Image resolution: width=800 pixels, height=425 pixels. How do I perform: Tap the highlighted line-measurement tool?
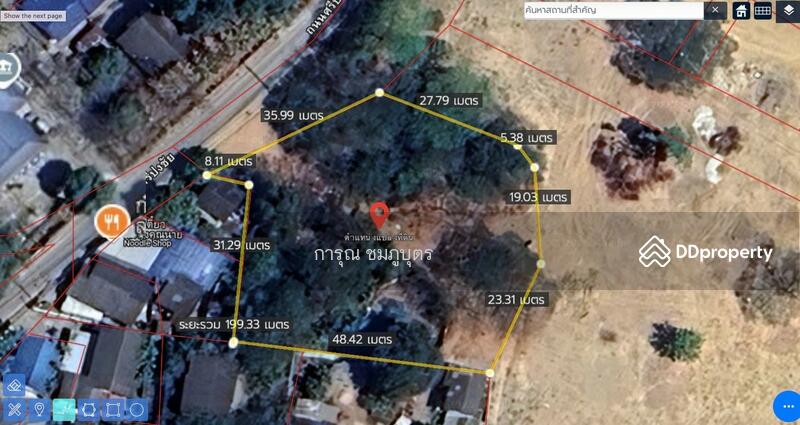coord(64,408)
